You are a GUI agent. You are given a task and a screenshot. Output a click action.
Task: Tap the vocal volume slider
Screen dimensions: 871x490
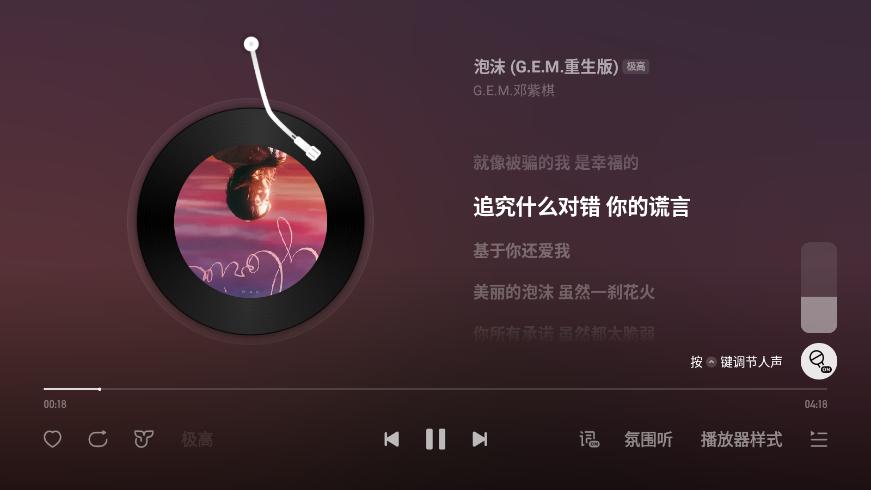[818, 287]
